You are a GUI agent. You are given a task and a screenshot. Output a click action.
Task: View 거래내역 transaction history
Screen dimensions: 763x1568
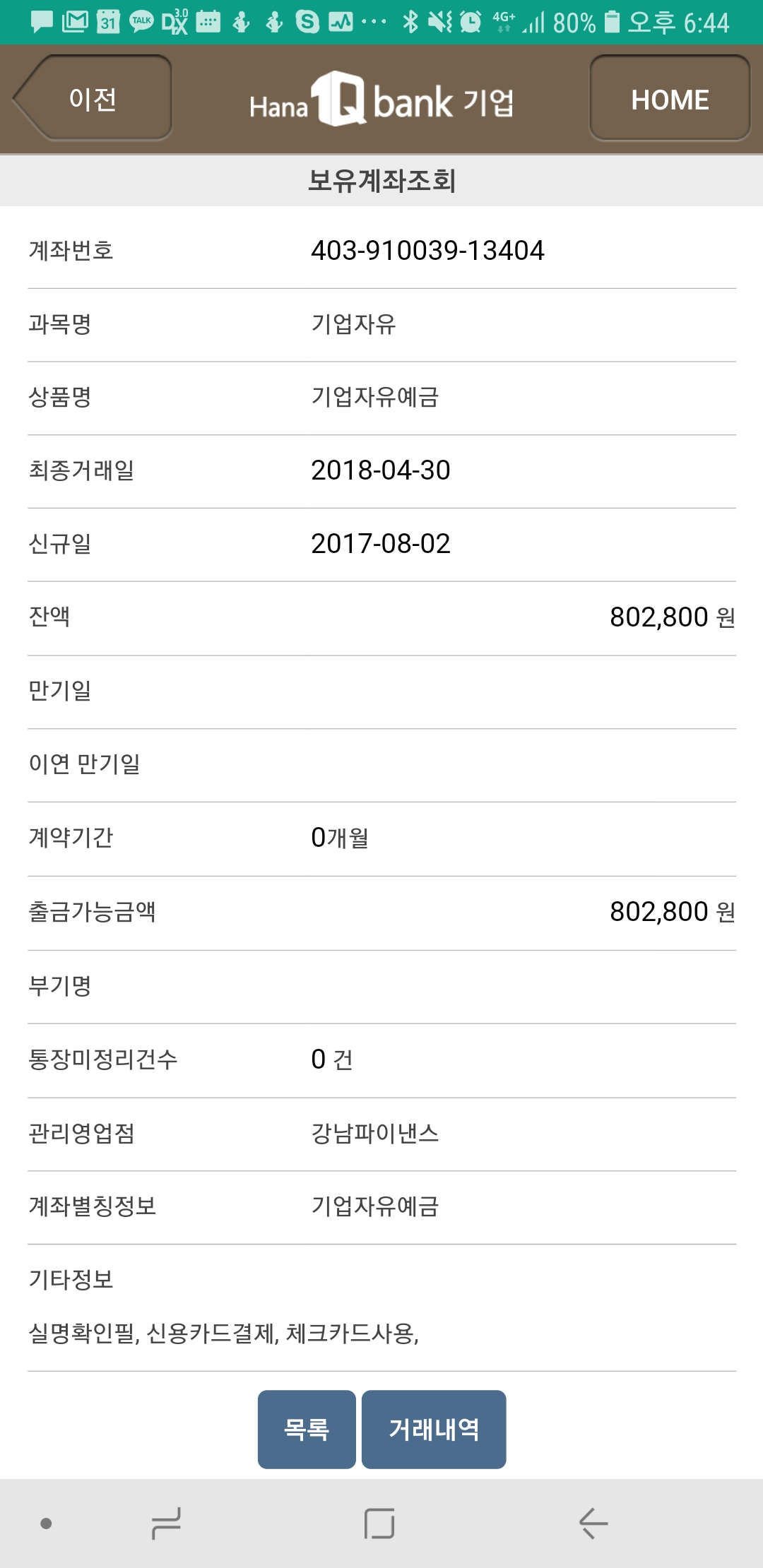click(434, 1430)
